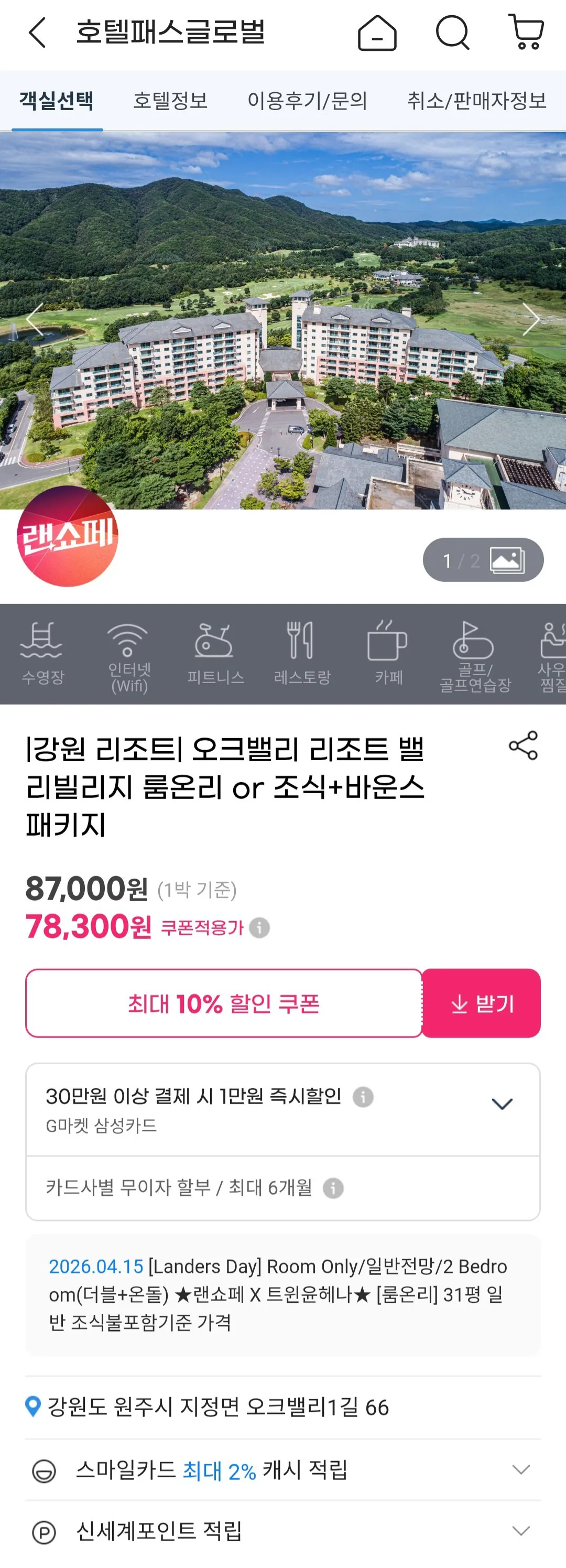The height and width of the screenshot is (1568, 566).
Task: Tap the home icon in the header
Action: click(377, 34)
